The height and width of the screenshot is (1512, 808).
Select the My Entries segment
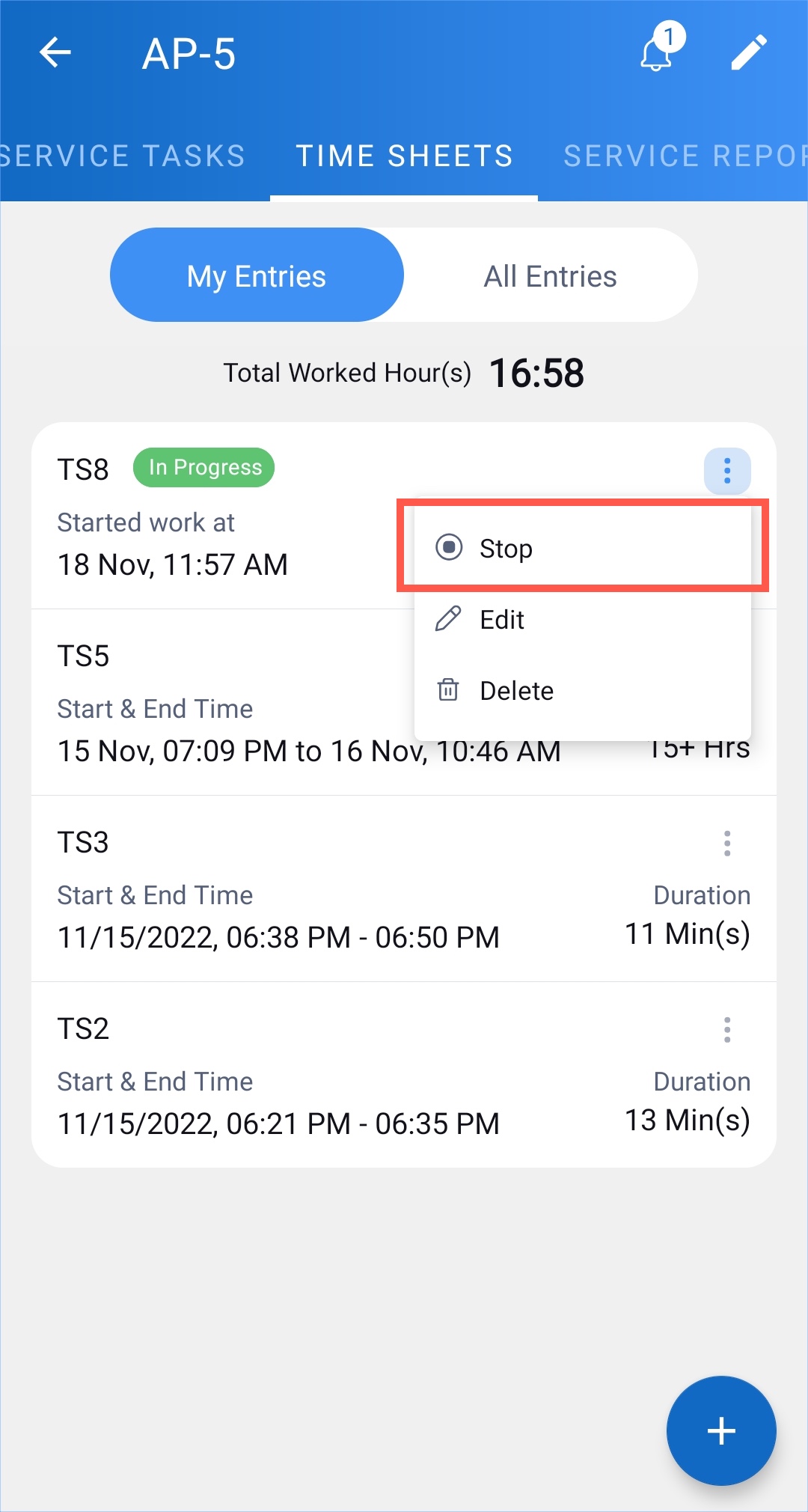click(x=257, y=276)
